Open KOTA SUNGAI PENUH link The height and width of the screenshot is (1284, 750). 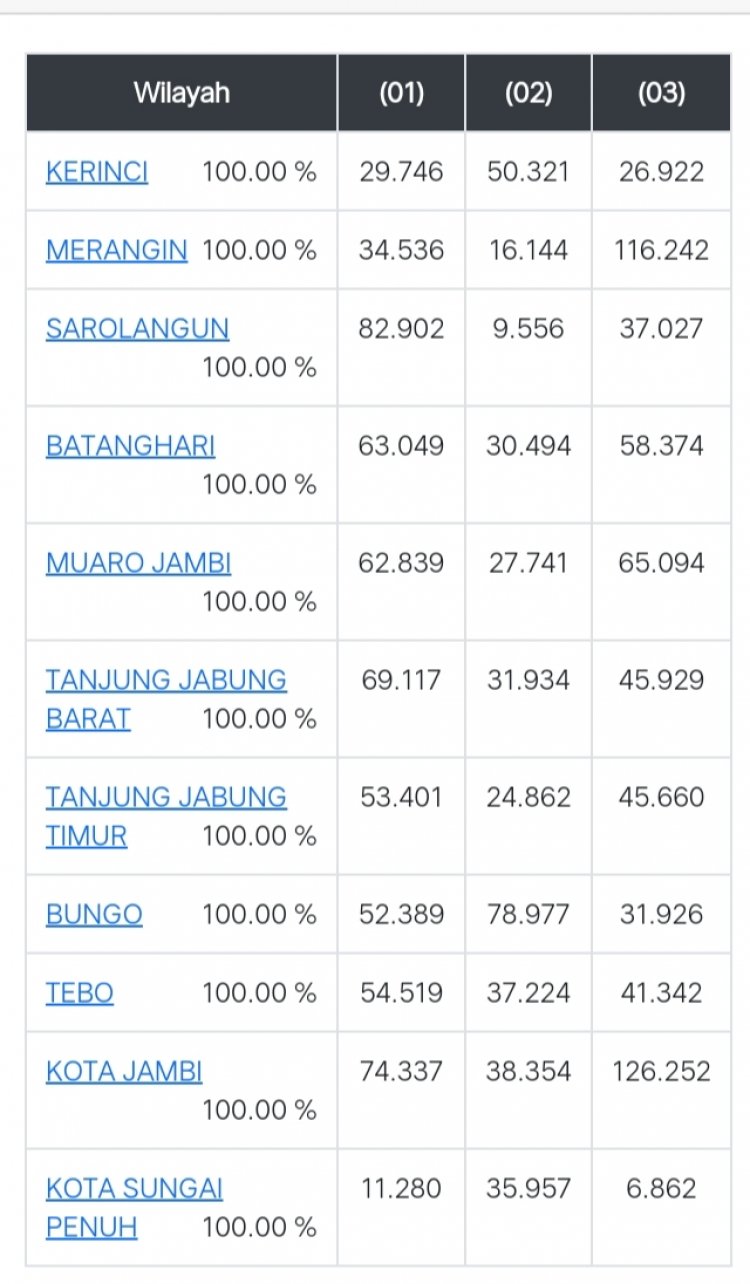tap(134, 1189)
